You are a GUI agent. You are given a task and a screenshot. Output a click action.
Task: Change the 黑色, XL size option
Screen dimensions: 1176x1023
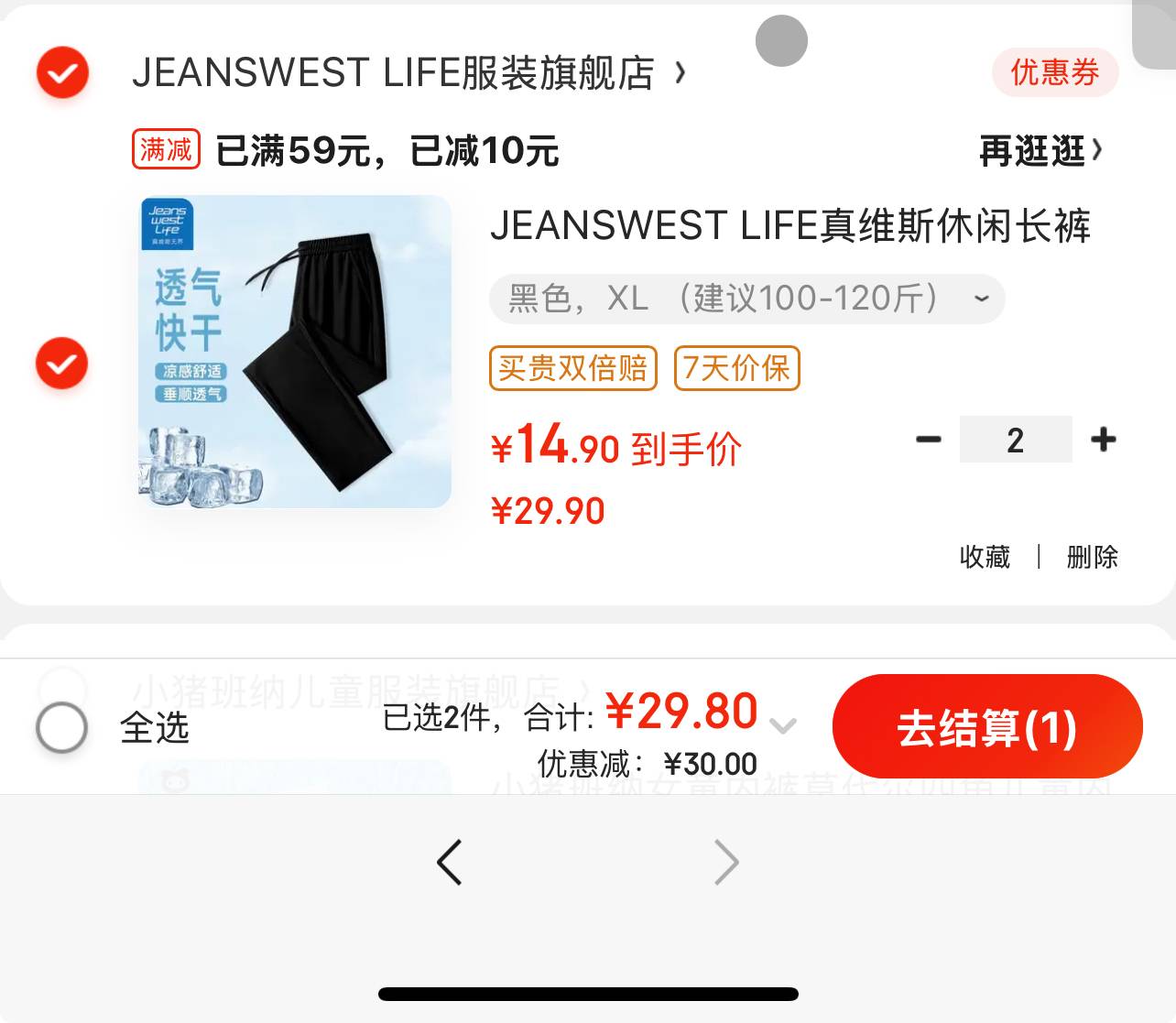click(746, 299)
